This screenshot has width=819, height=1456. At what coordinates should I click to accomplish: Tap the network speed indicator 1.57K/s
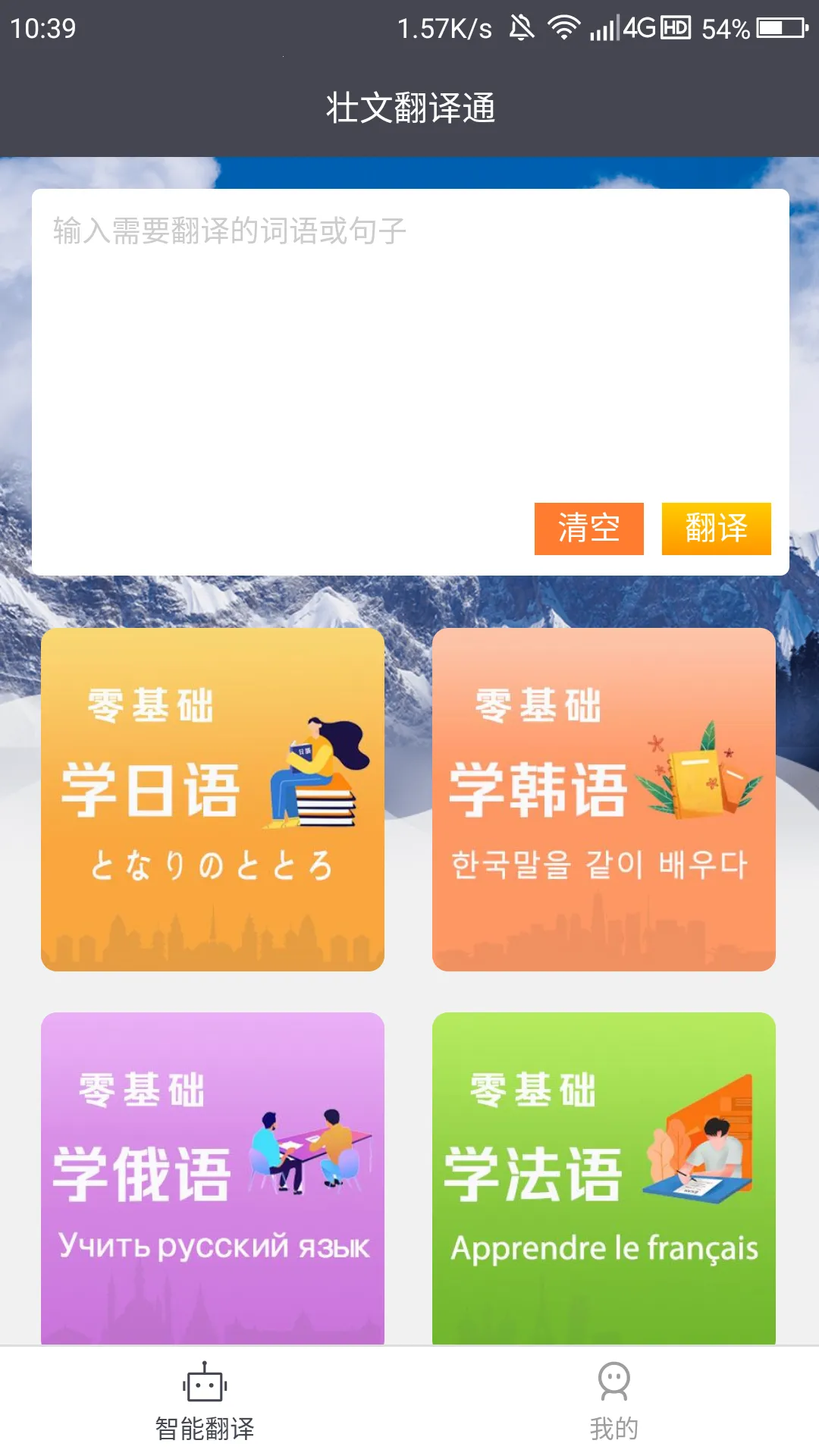pyautogui.click(x=444, y=28)
